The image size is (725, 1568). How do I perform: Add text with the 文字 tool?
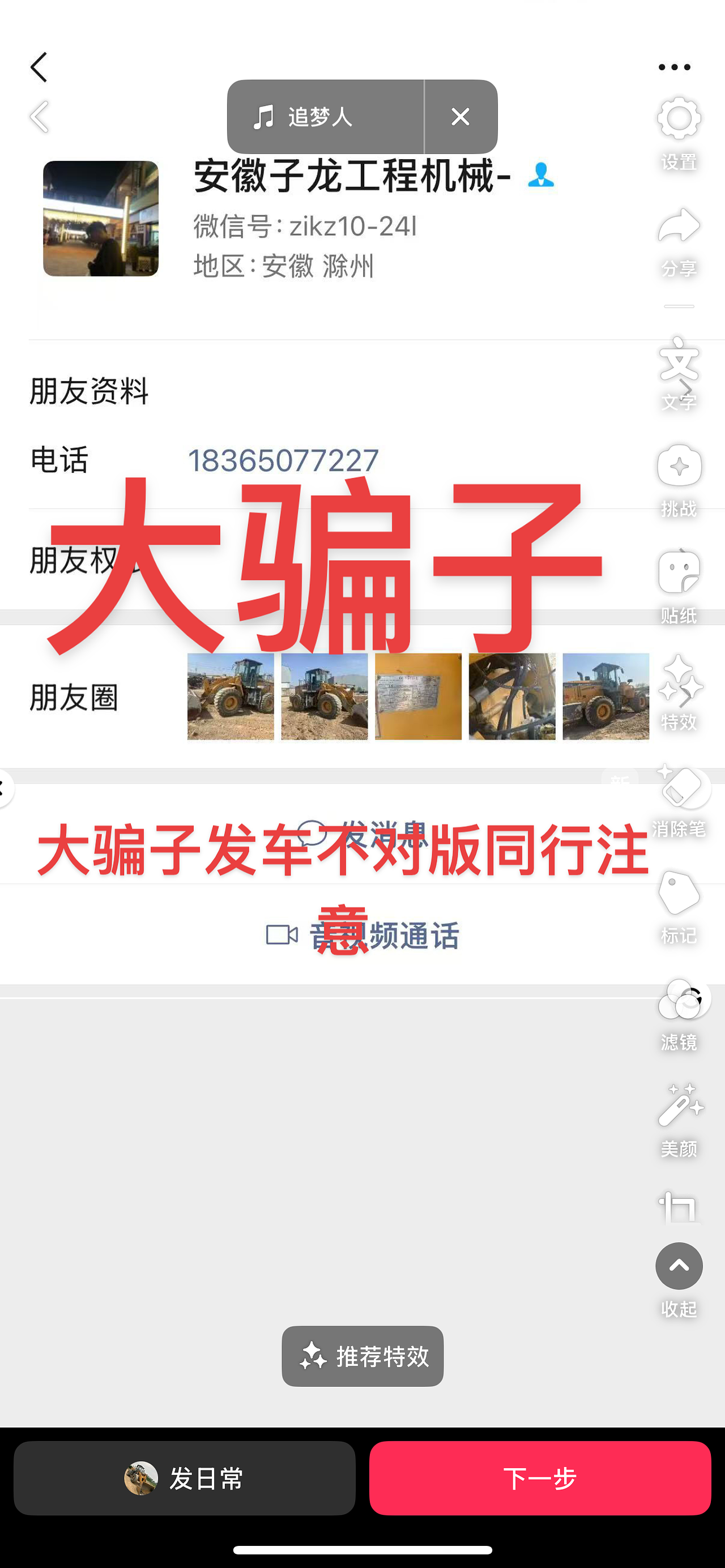(679, 373)
